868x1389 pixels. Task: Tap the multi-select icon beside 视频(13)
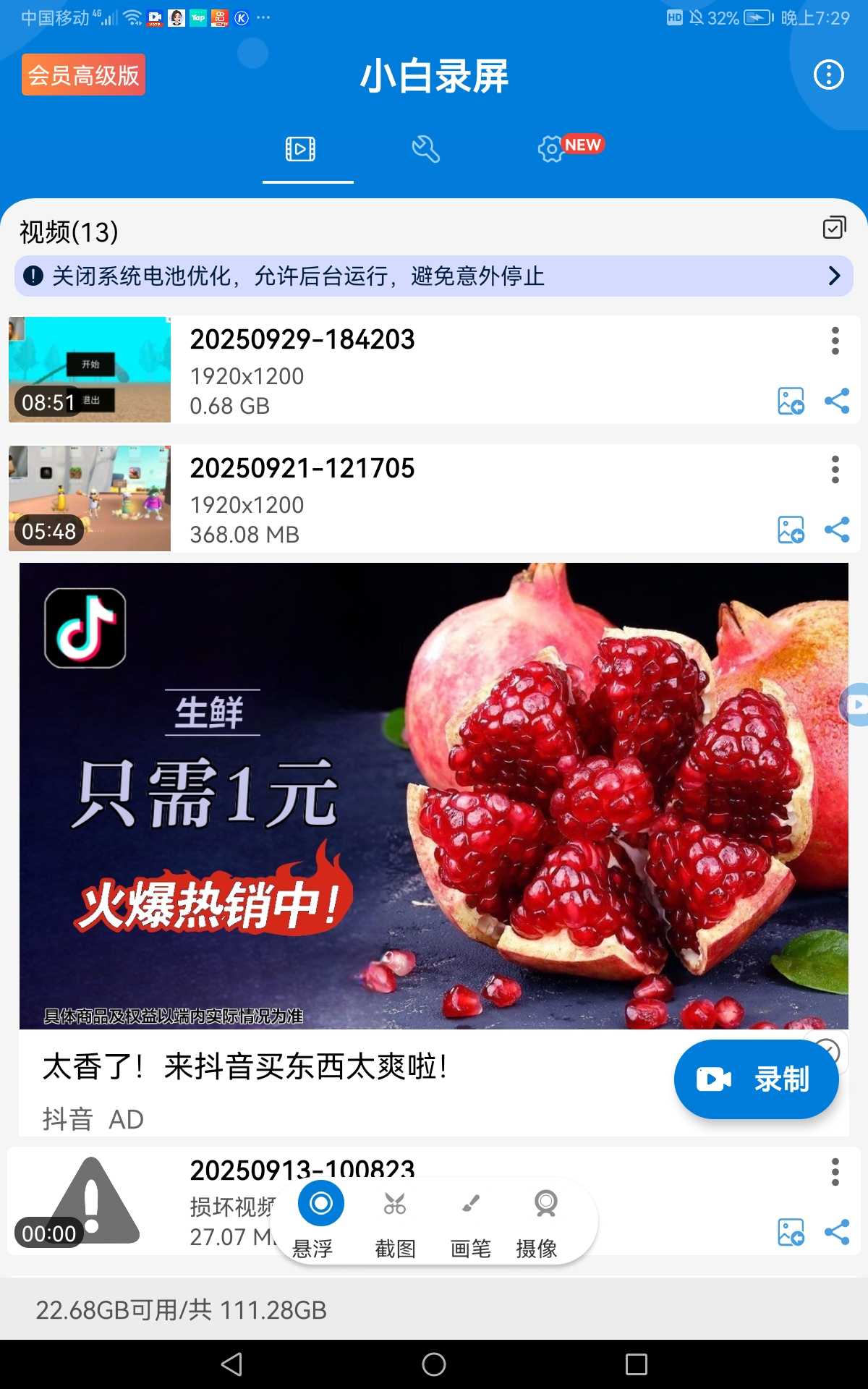[x=834, y=228]
